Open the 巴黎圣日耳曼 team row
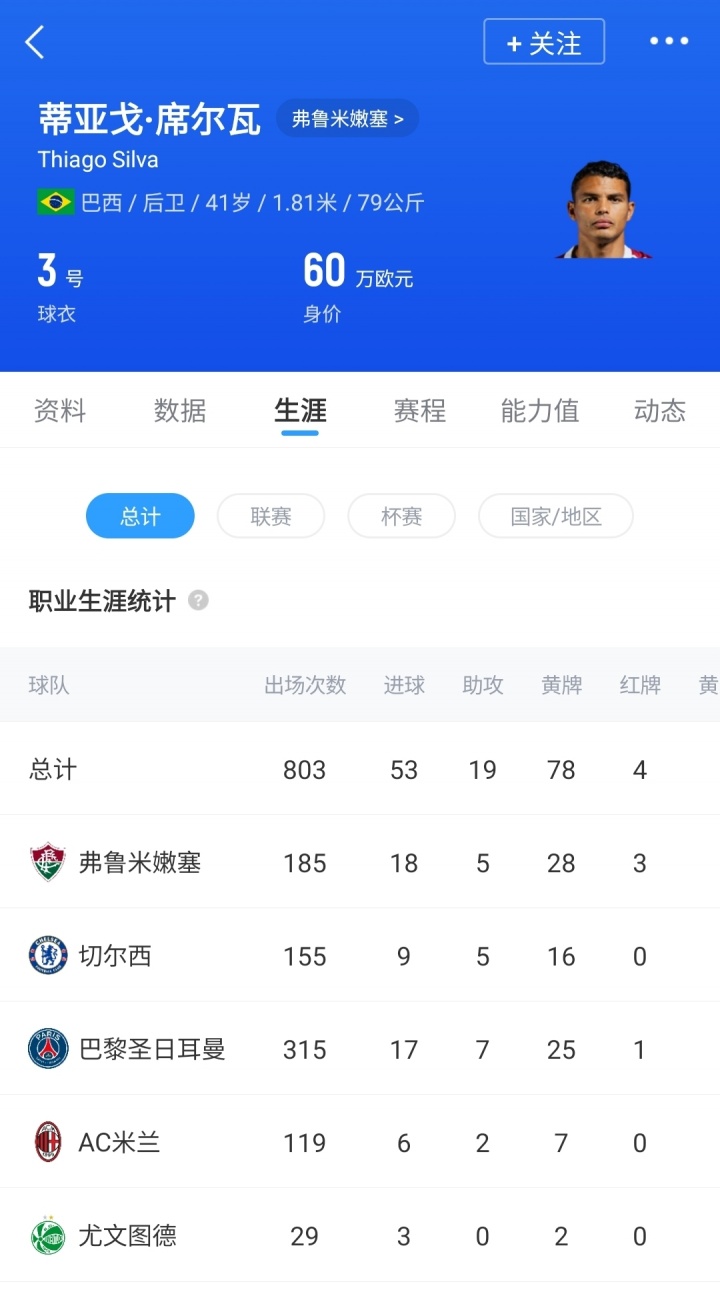The width and height of the screenshot is (720, 1302). point(152,1049)
